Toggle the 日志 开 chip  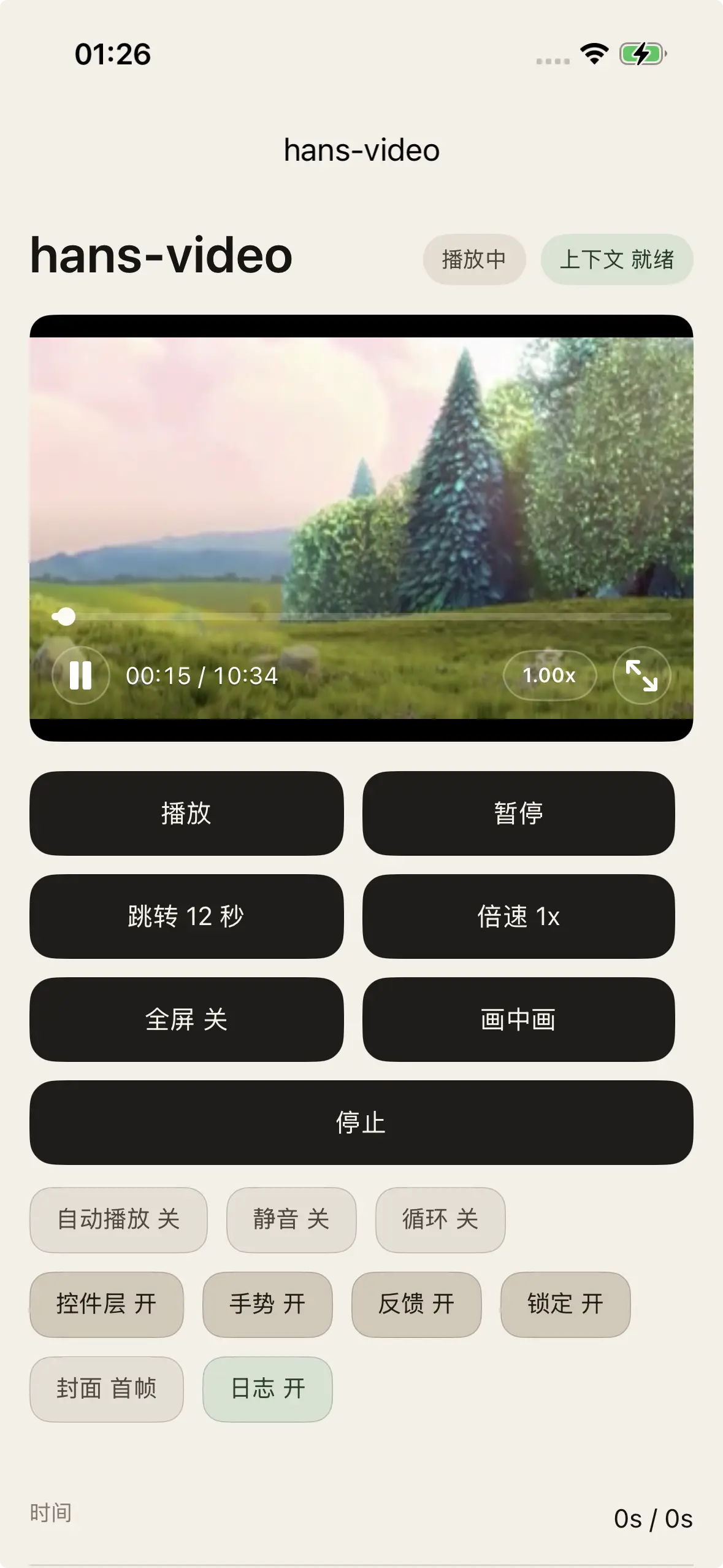pos(267,1389)
